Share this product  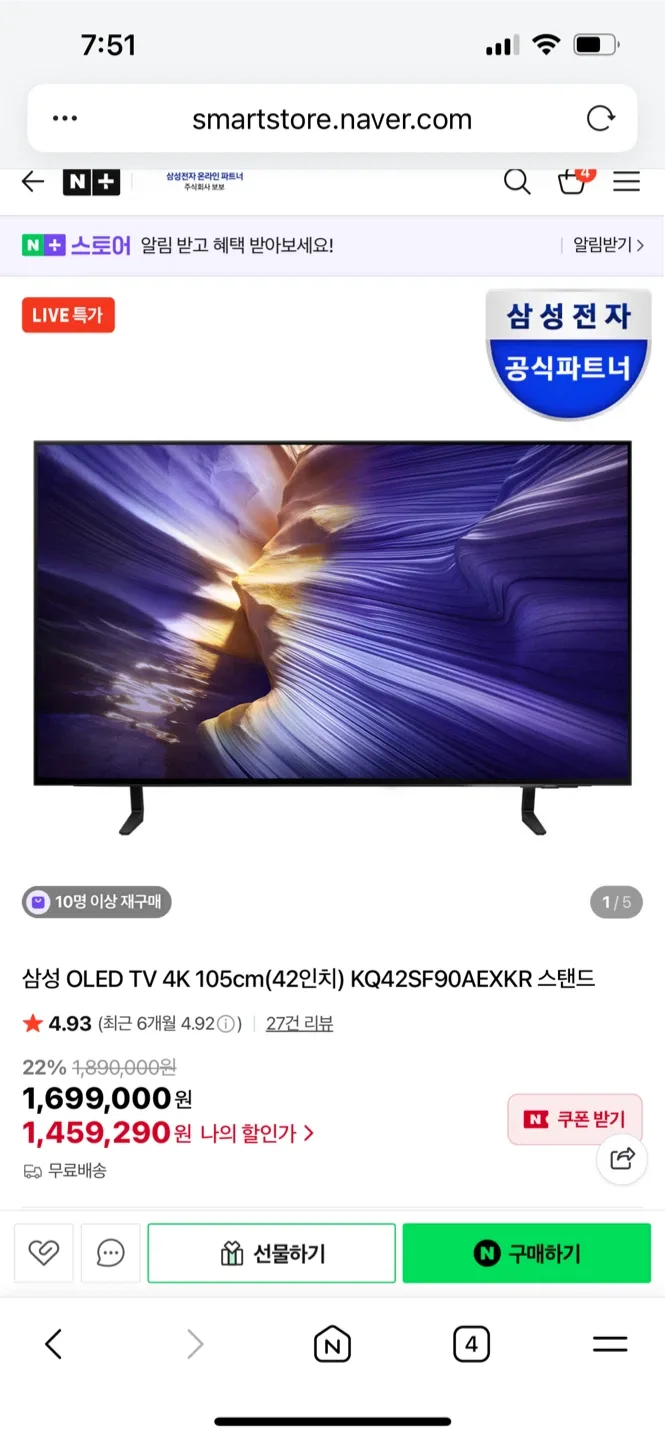622,1159
